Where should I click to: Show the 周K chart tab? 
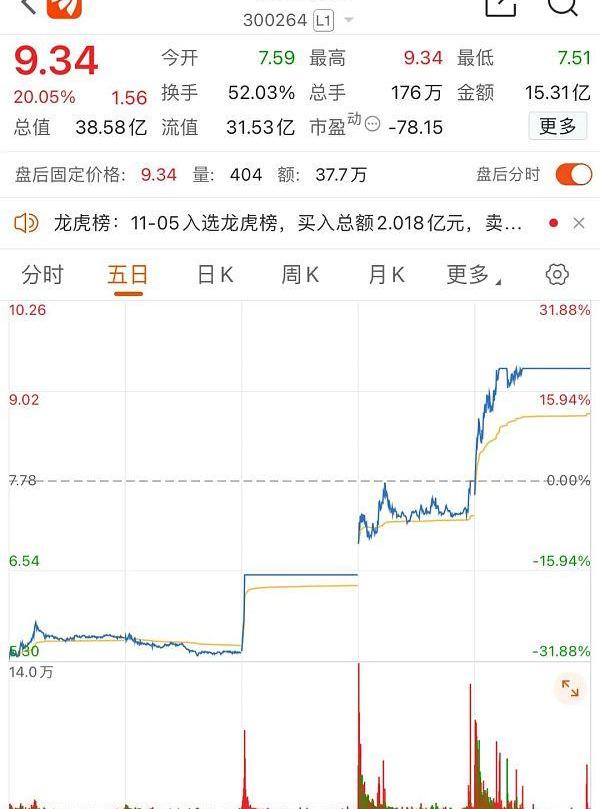300,275
